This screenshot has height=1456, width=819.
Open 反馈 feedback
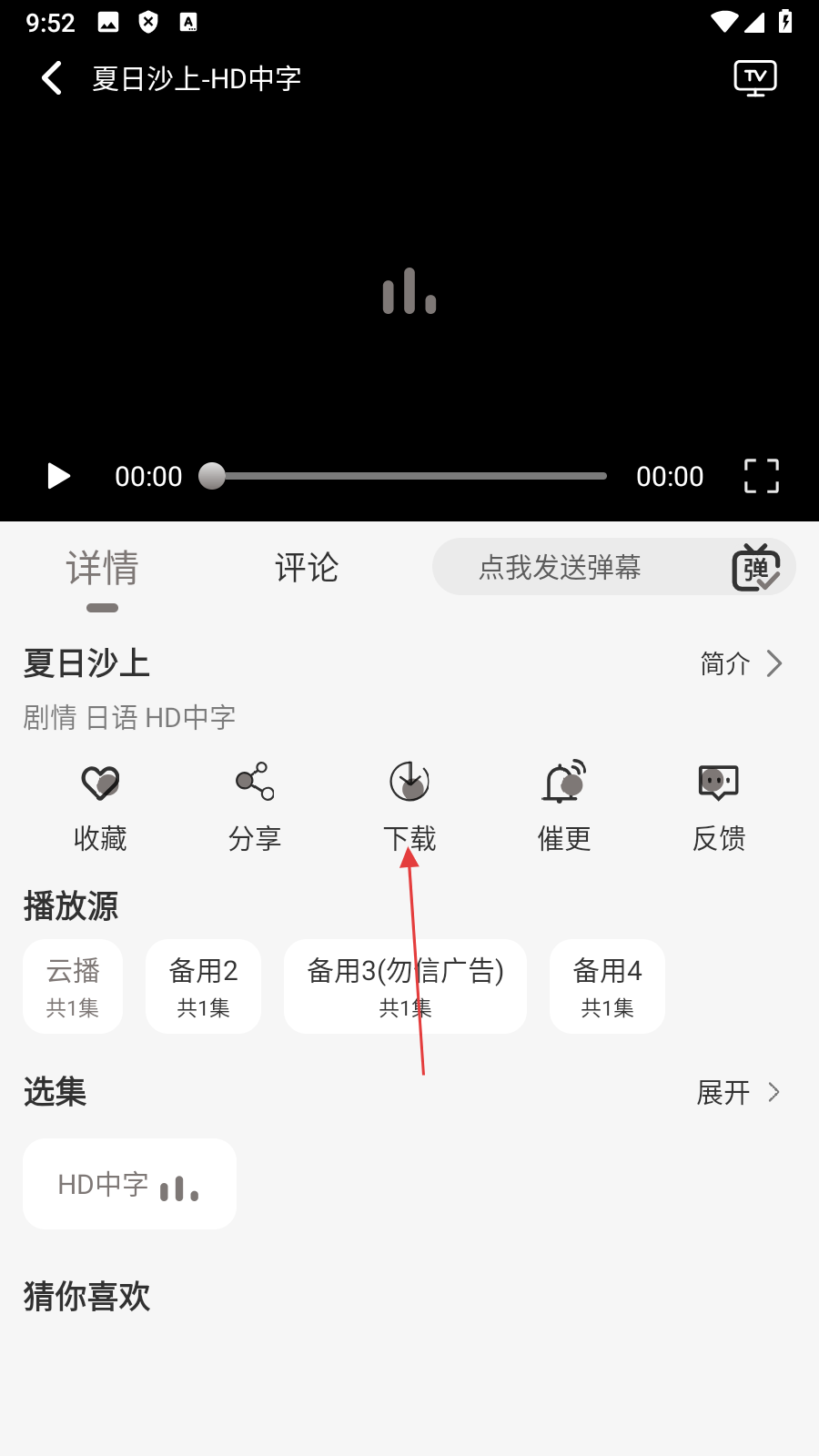pyautogui.click(x=719, y=804)
